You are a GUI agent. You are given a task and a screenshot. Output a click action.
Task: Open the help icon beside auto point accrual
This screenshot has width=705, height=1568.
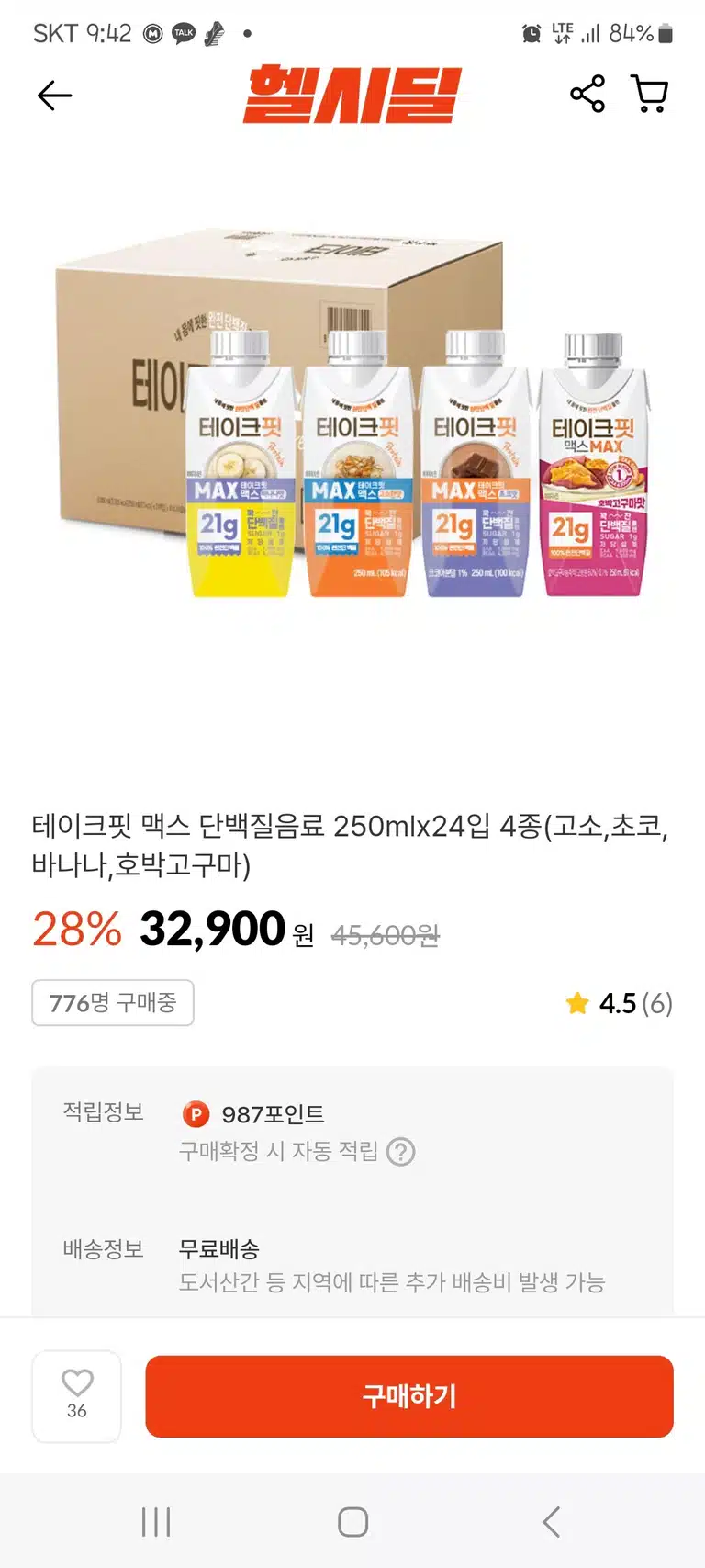pyautogui.click(x=401, y=1151)
